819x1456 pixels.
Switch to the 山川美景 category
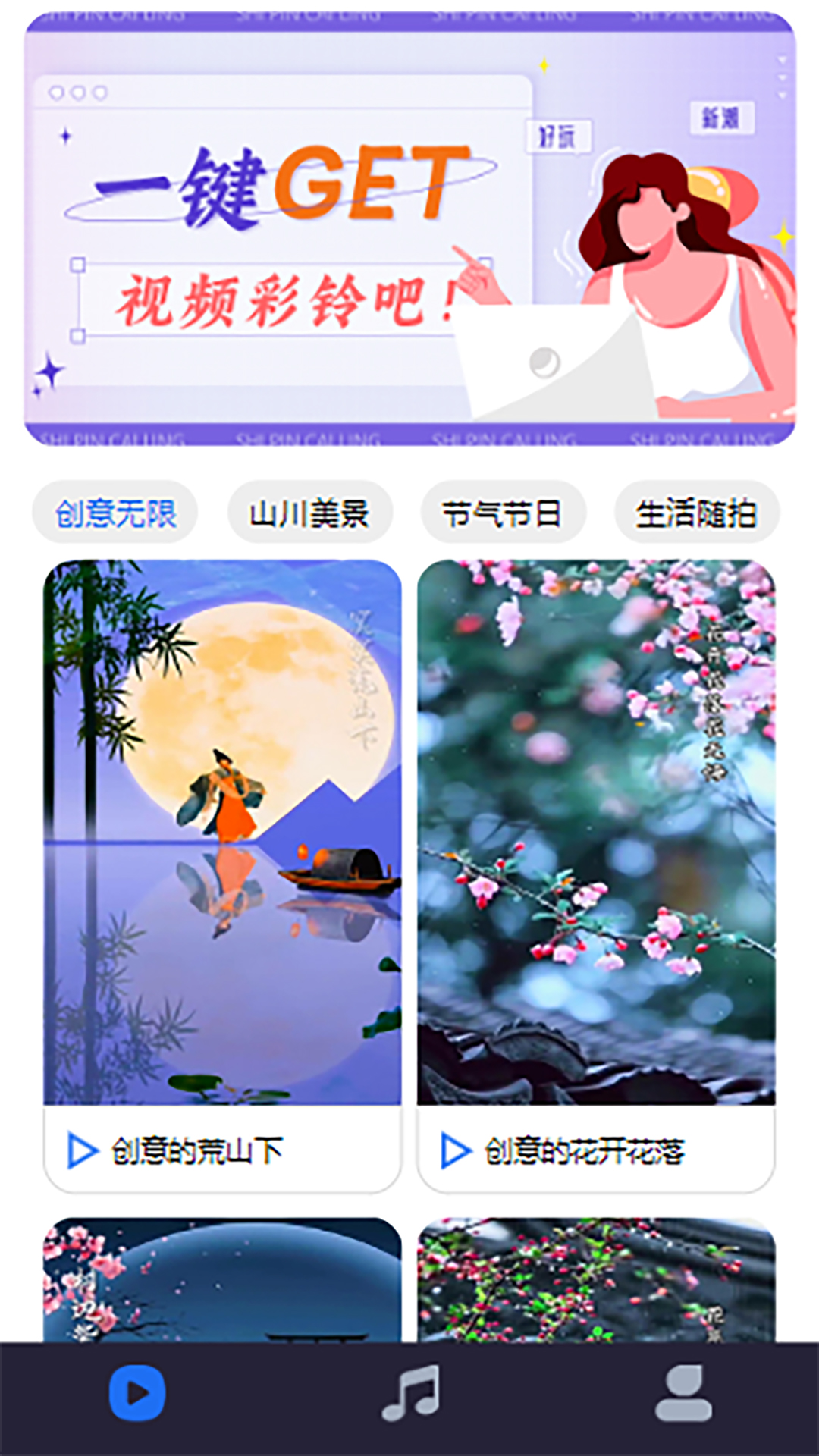pos(309,513)
